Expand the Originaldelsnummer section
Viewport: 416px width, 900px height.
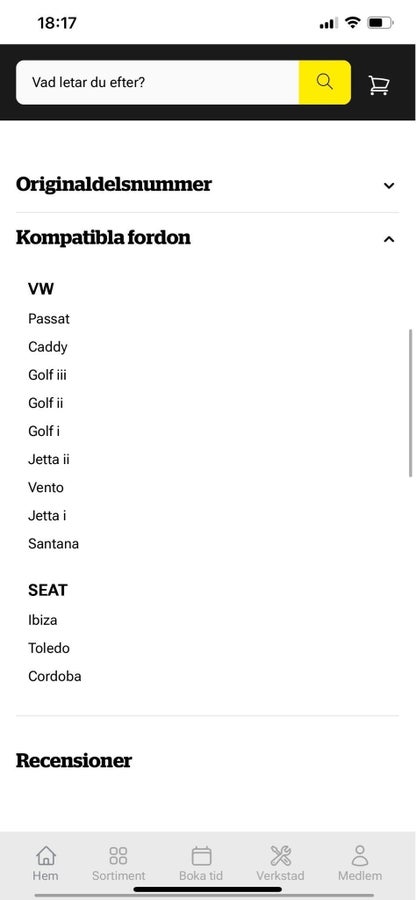click(x=207, y=185)
